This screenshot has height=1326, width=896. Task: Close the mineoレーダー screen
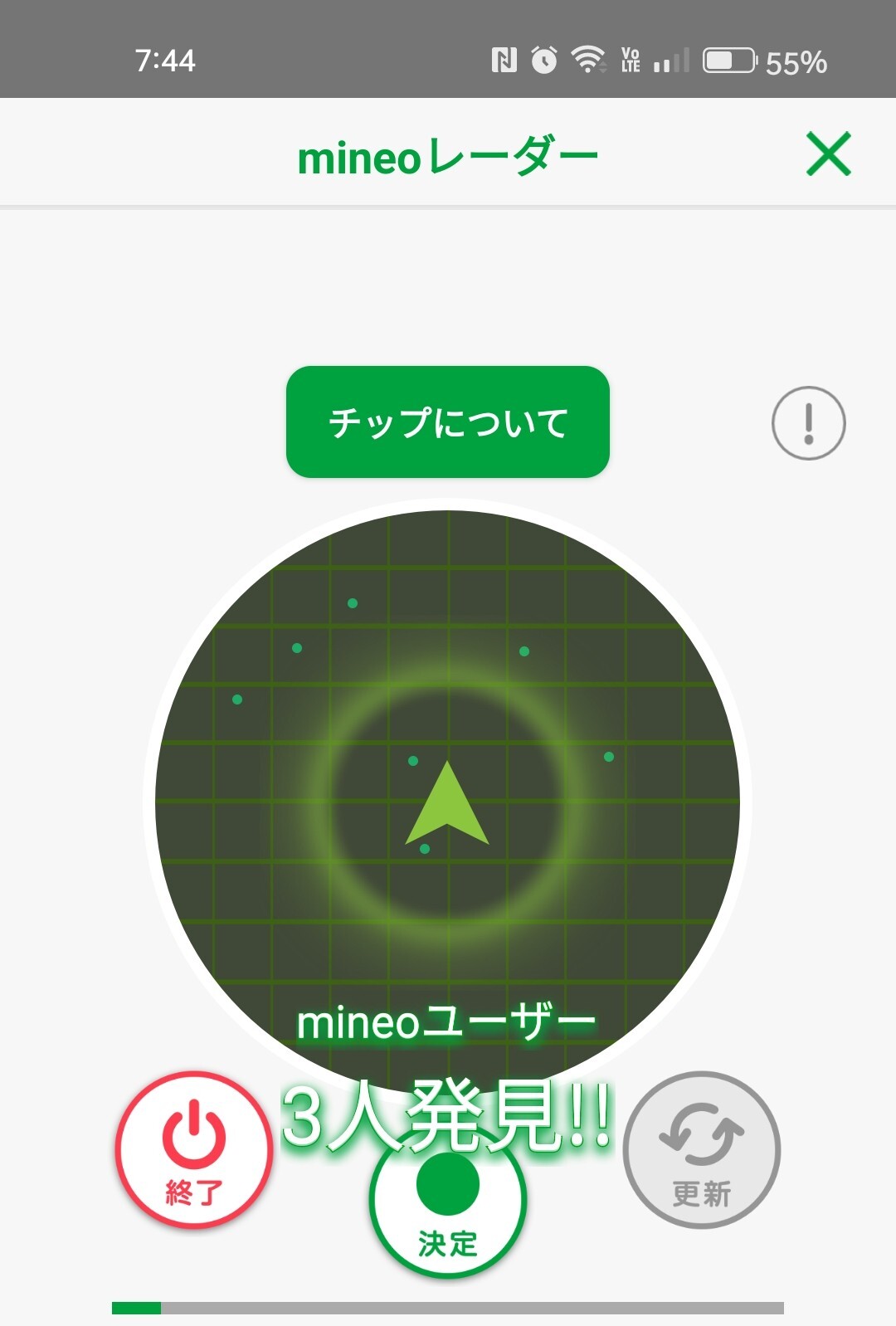[x=828, y=154]
